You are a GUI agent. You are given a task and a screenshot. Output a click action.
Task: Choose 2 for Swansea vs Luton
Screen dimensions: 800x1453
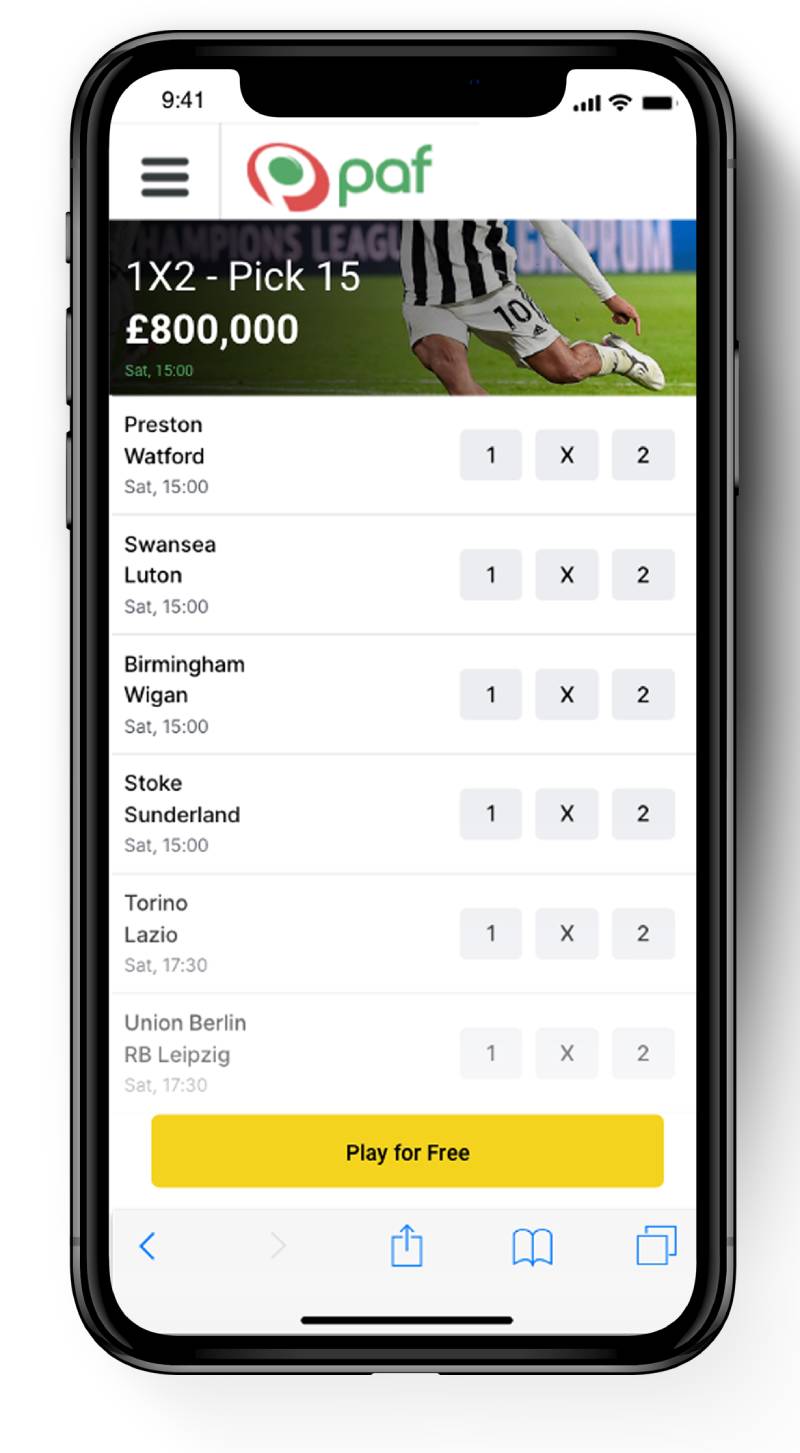(x=643, y=575)
